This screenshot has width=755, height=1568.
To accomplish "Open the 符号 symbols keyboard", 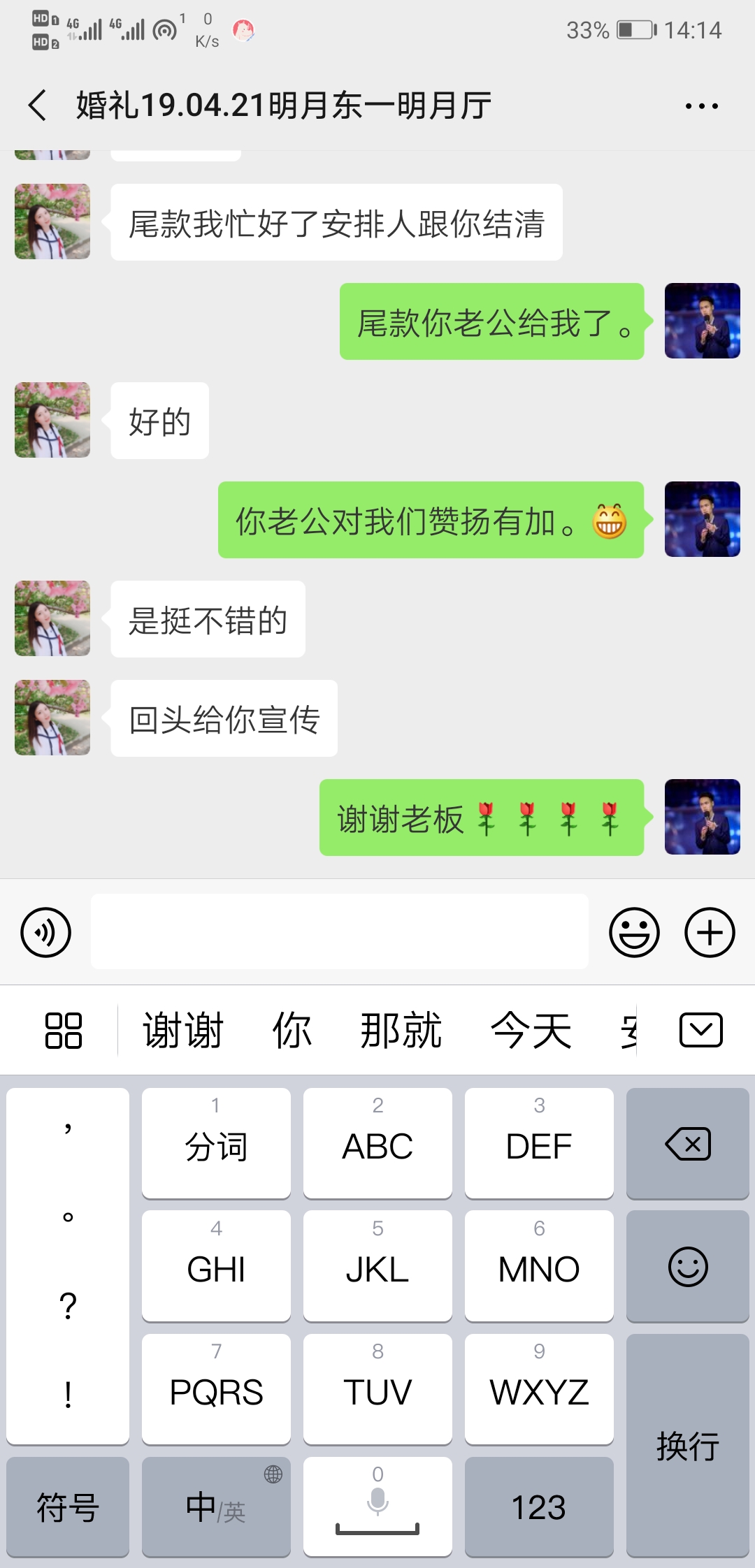I will 68,1507.
